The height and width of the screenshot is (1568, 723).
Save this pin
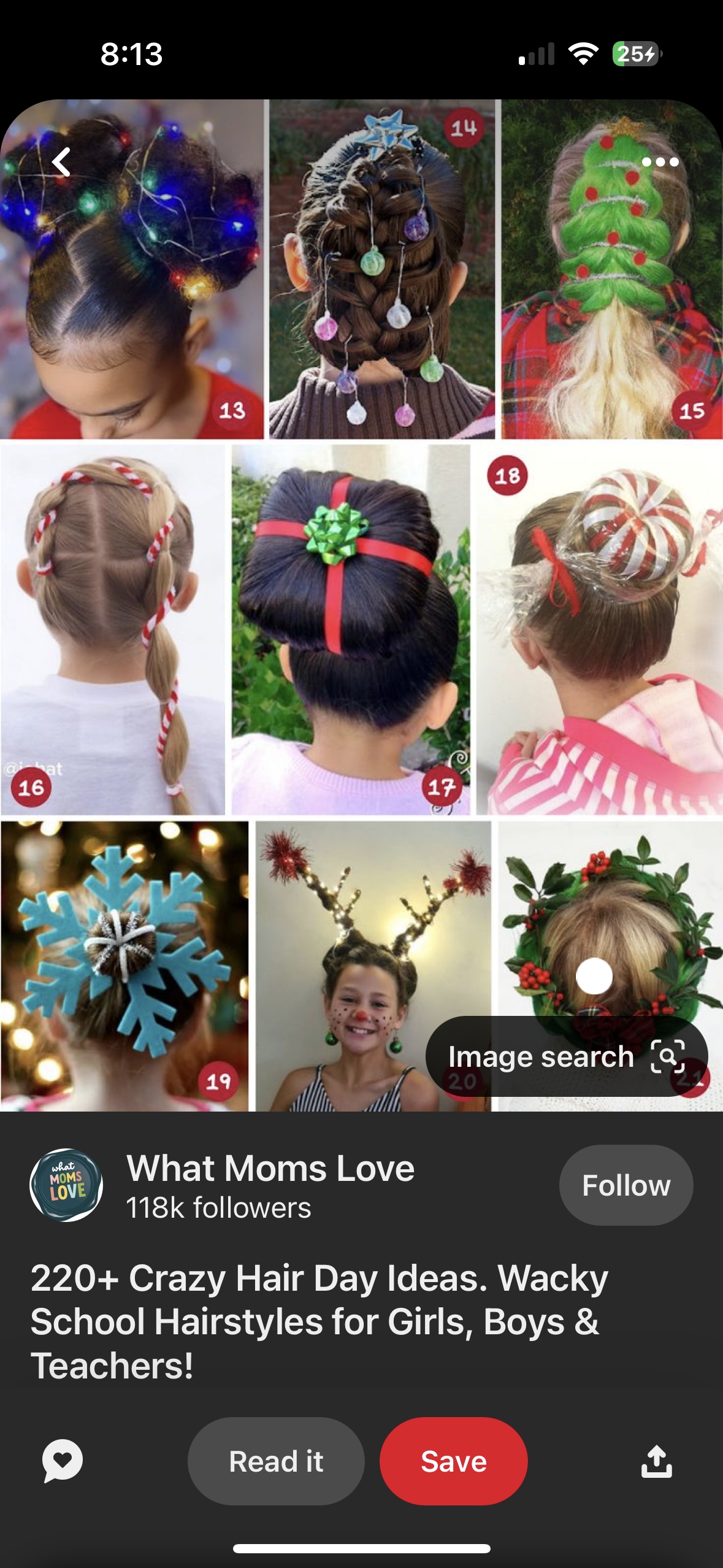pyautogui.click(x=453, y=1461)
